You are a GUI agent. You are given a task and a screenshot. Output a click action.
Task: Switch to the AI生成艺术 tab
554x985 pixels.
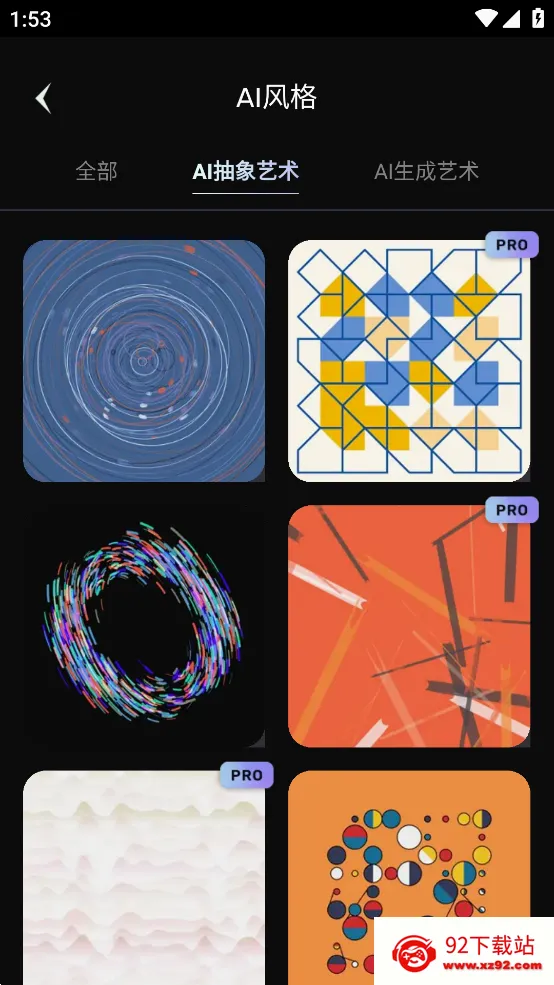[x=426, y=171]
